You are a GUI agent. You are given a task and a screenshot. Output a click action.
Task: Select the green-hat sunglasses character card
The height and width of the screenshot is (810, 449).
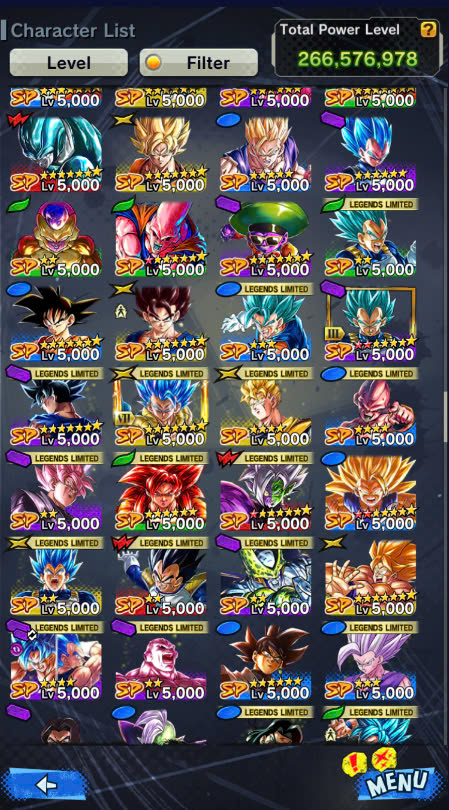click(266, 238)
